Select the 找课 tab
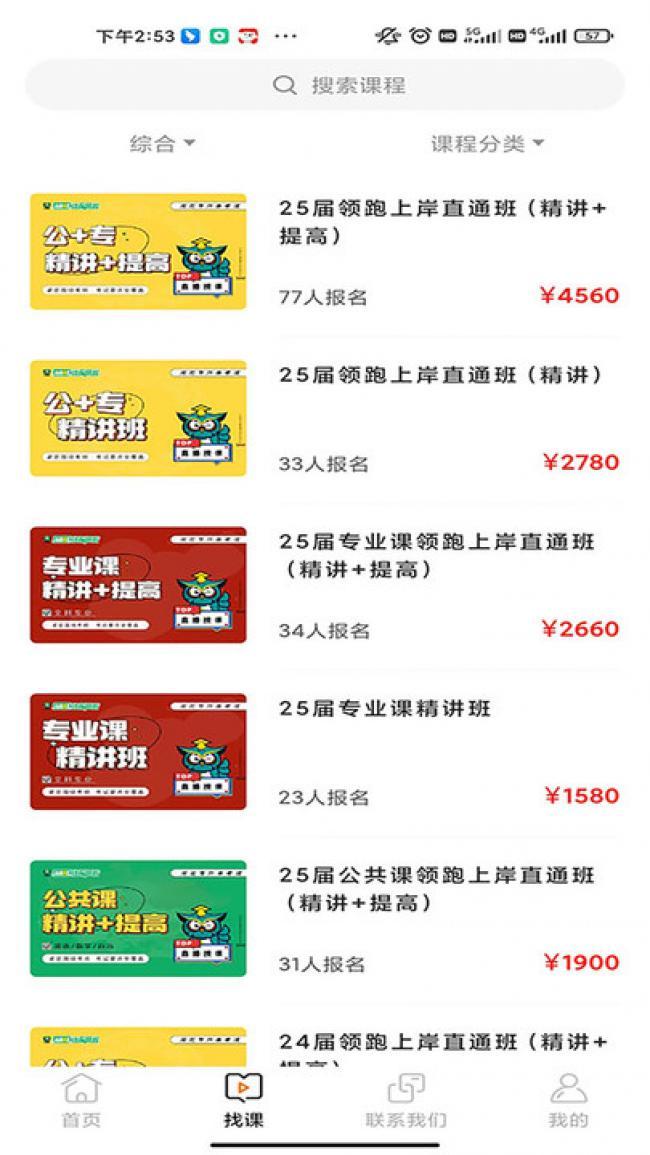This screenshot has height=1155, width=650. point(243,1101)
